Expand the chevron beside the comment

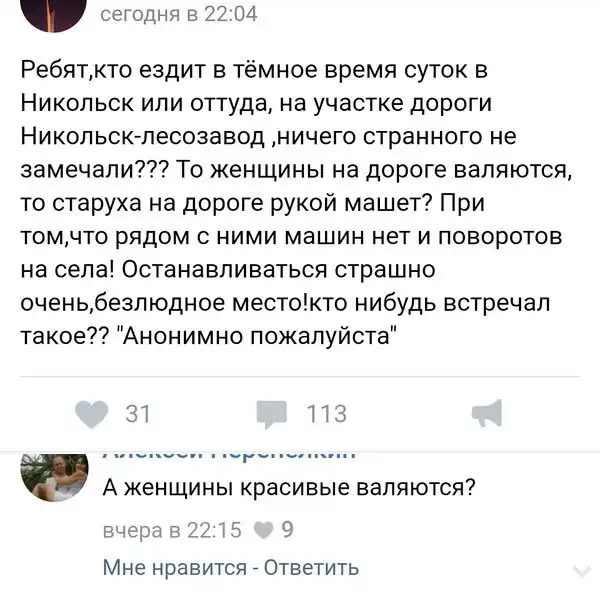[578, 571]
